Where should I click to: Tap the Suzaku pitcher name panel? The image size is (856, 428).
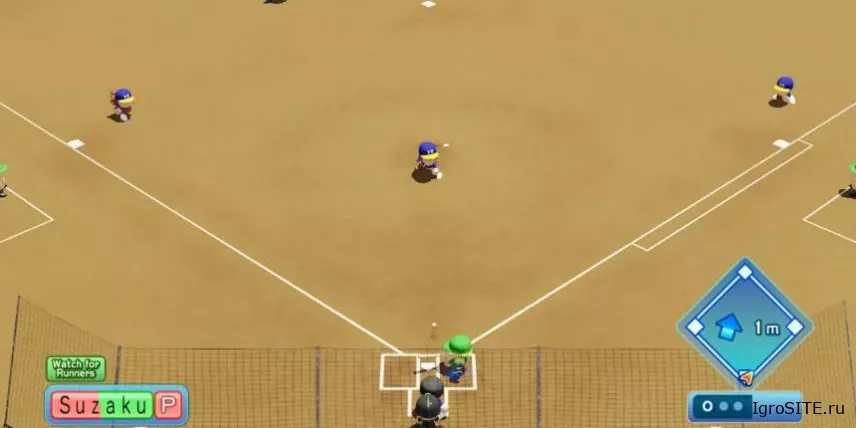[x=116, y=405]
